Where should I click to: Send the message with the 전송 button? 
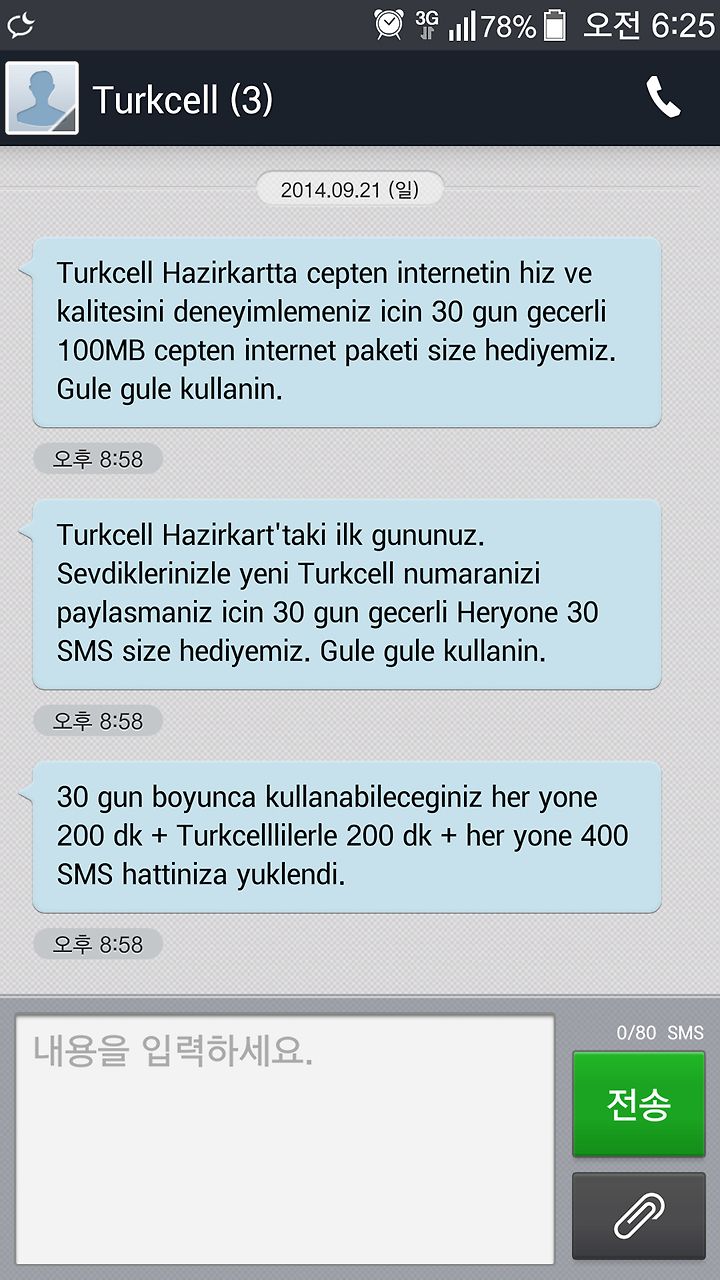click(638, 1104)
